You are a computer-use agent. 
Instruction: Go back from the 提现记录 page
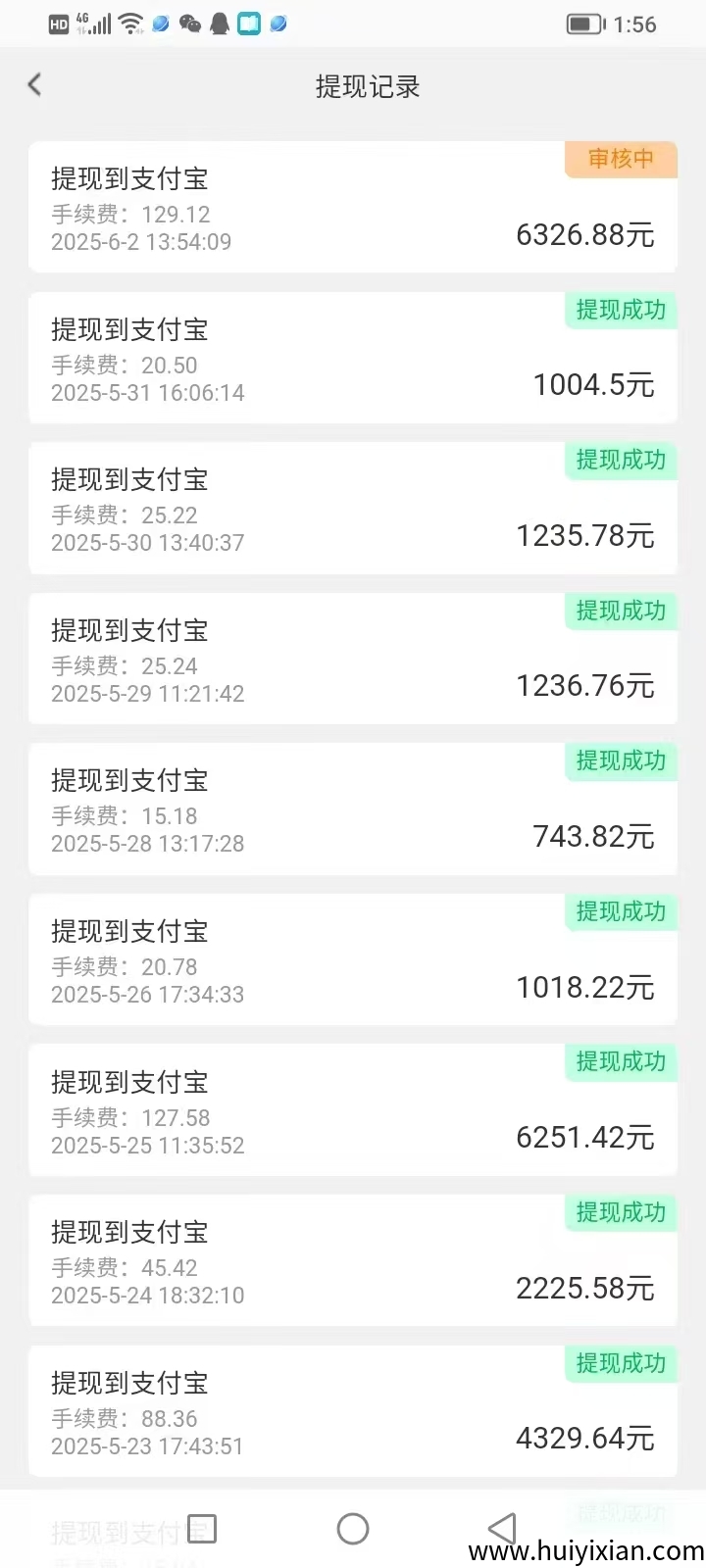click(x=35, y=85)
